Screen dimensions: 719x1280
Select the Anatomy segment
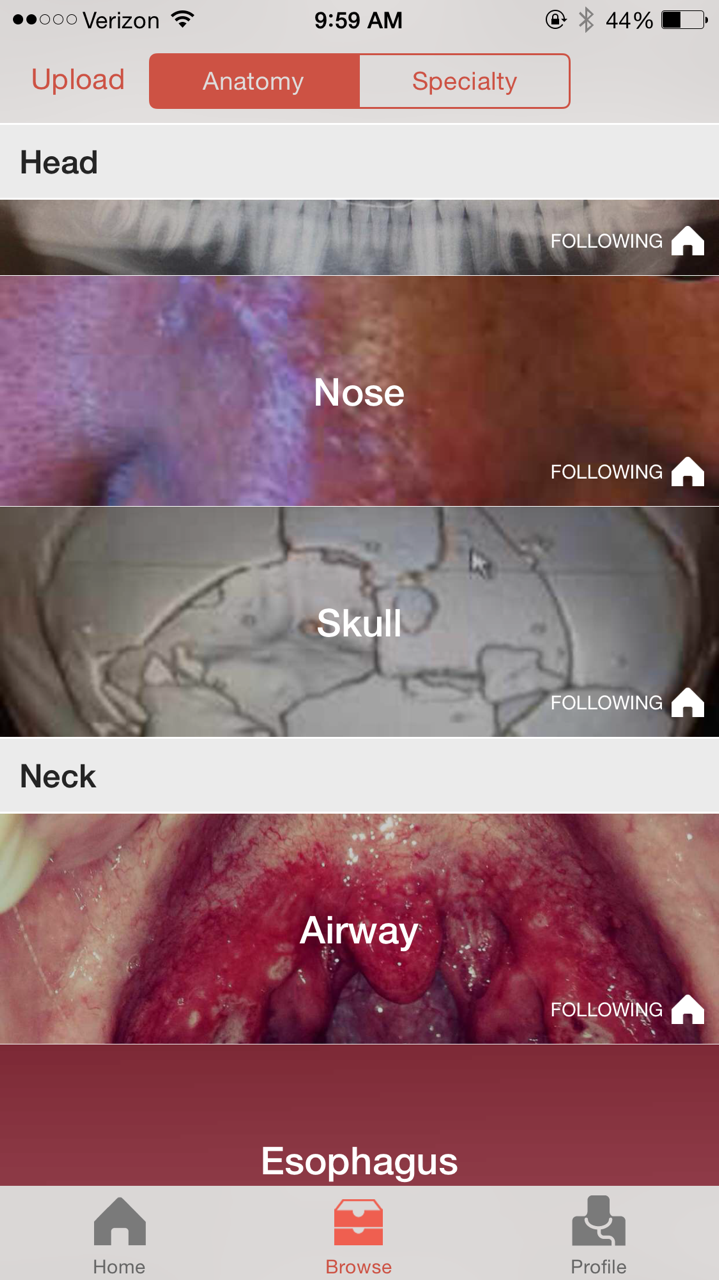click(254, 81)
